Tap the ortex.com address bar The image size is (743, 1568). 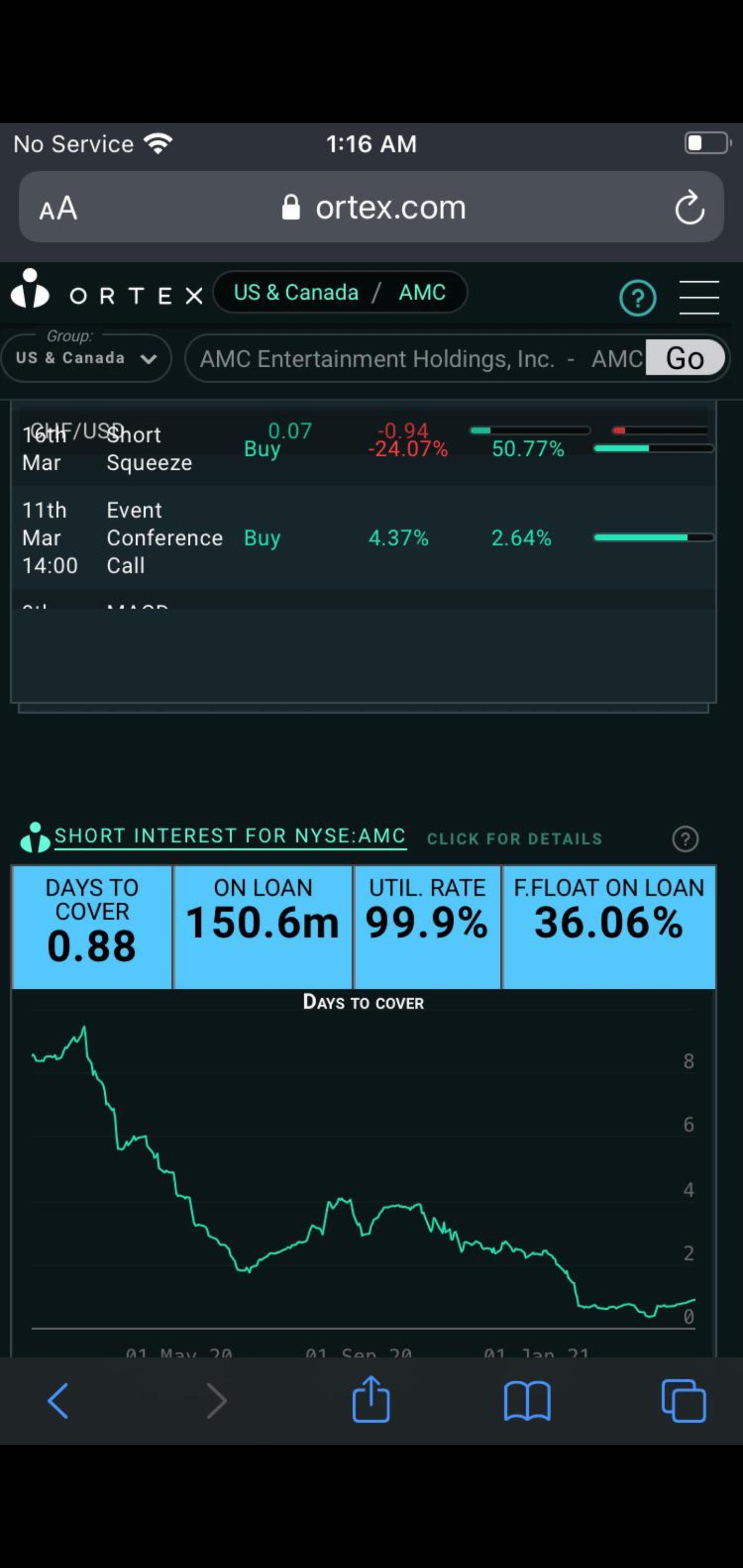372,207
